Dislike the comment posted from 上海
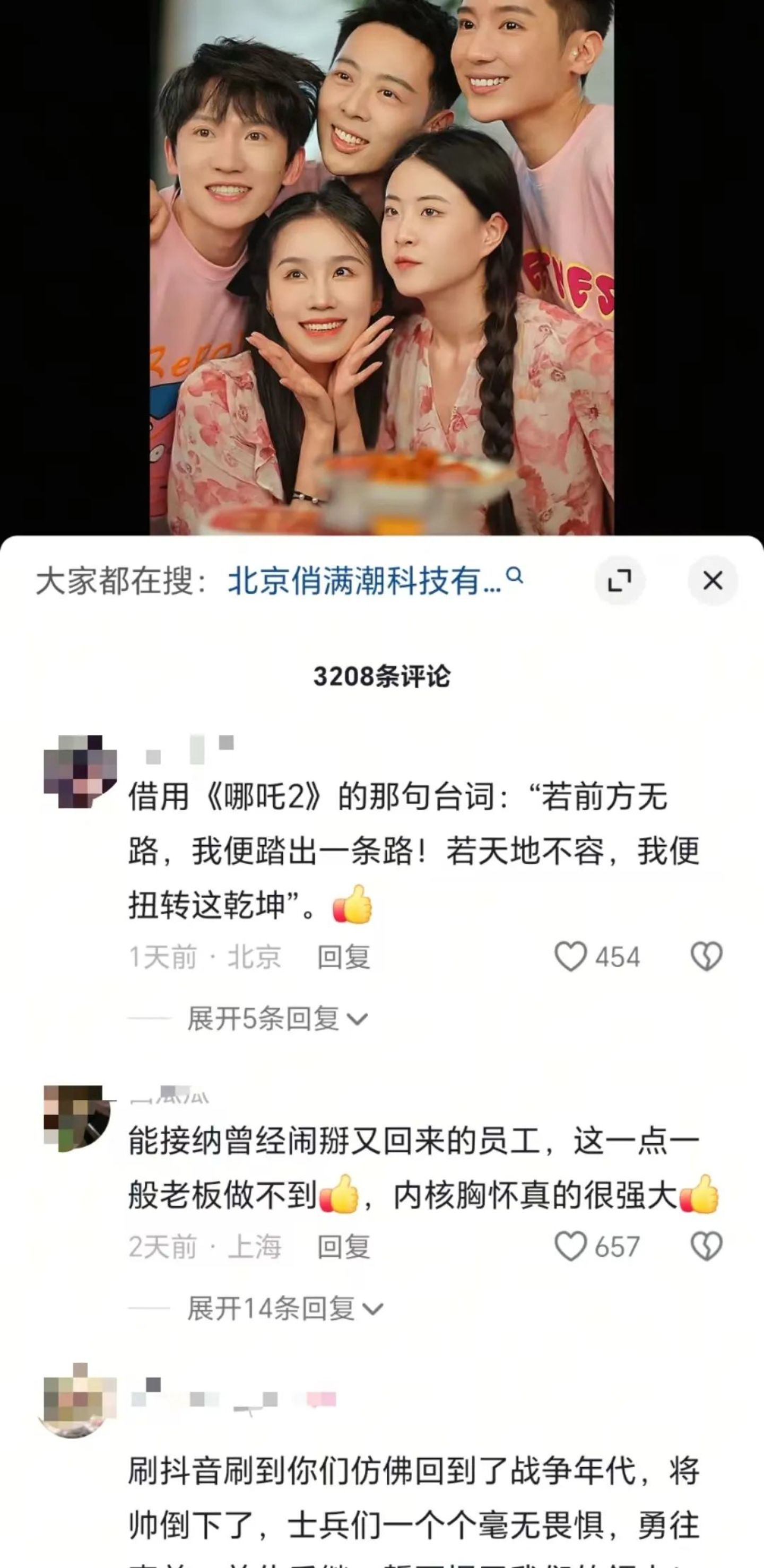This screenshot has width=764, height=1568. (706, 1246)
